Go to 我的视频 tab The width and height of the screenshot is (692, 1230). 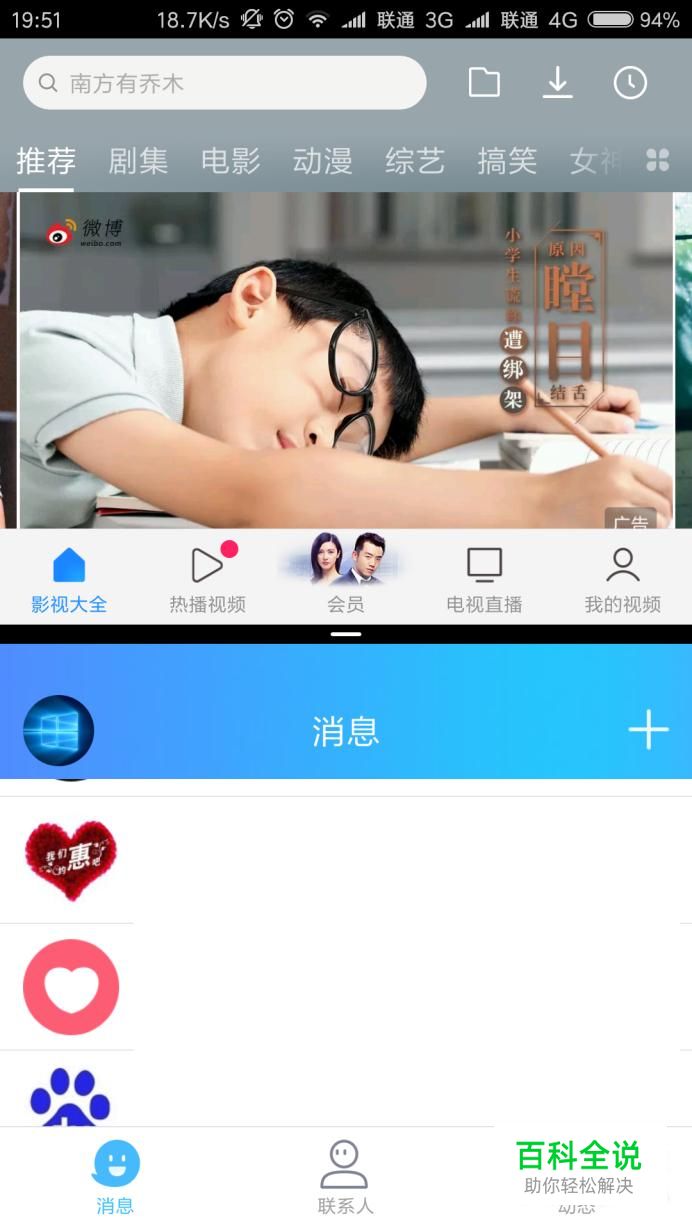tap(622, 580)
